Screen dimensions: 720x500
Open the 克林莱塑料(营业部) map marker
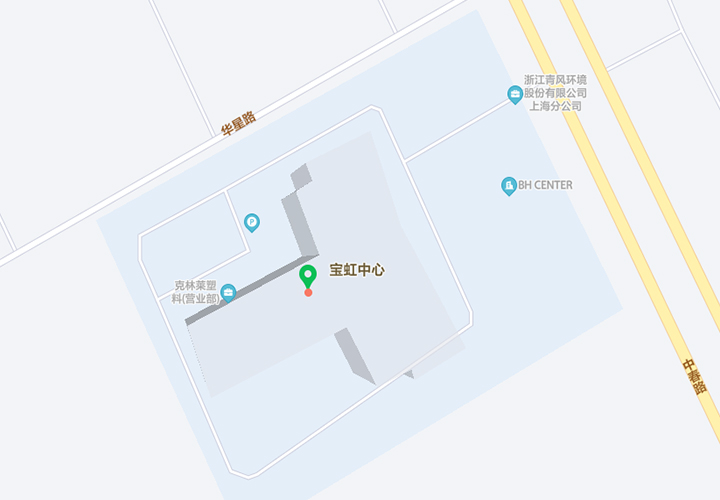coord(228,292)
